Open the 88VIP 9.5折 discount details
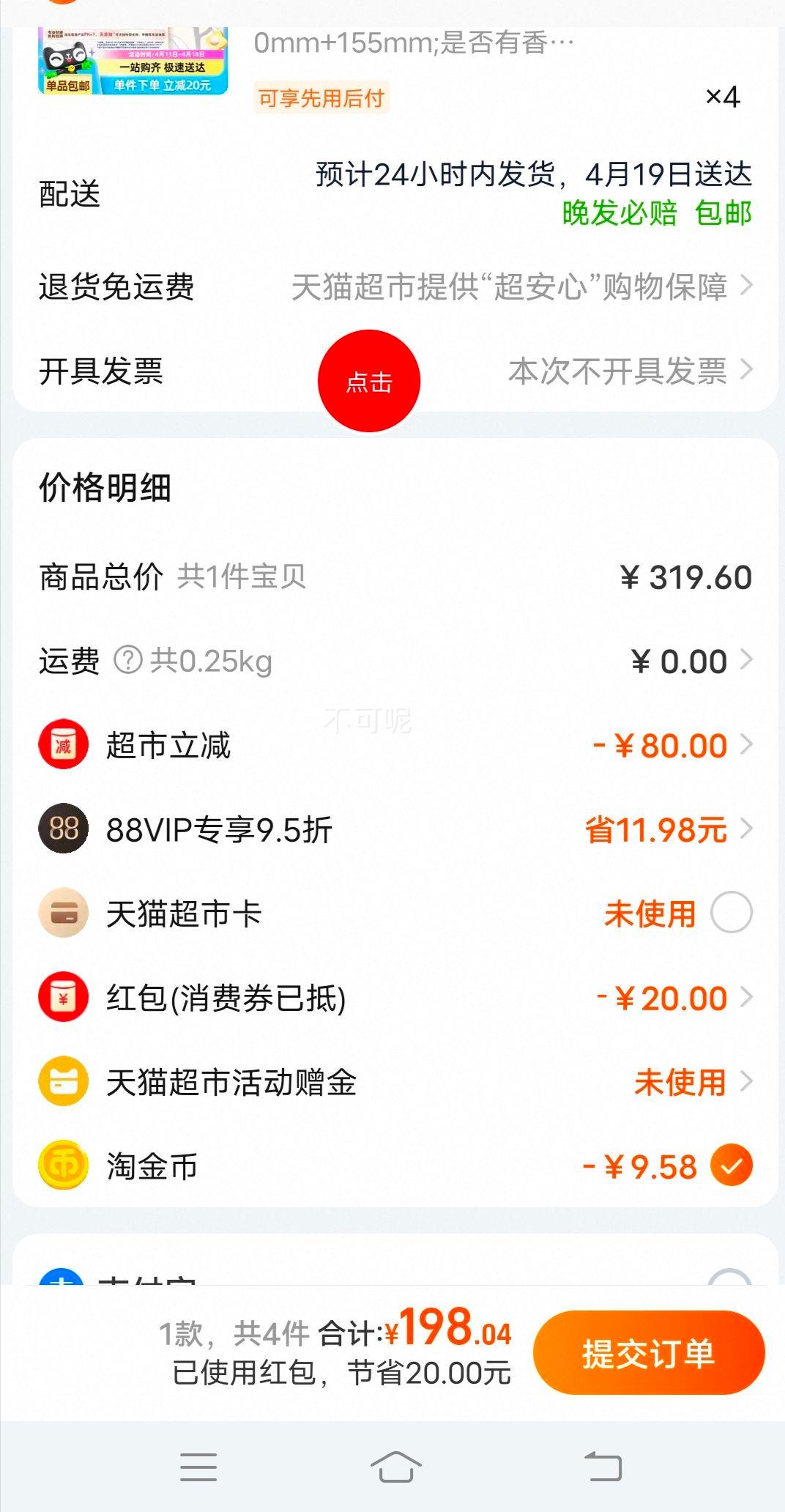This screenshot has height=1512, width=785. [747, 829]
